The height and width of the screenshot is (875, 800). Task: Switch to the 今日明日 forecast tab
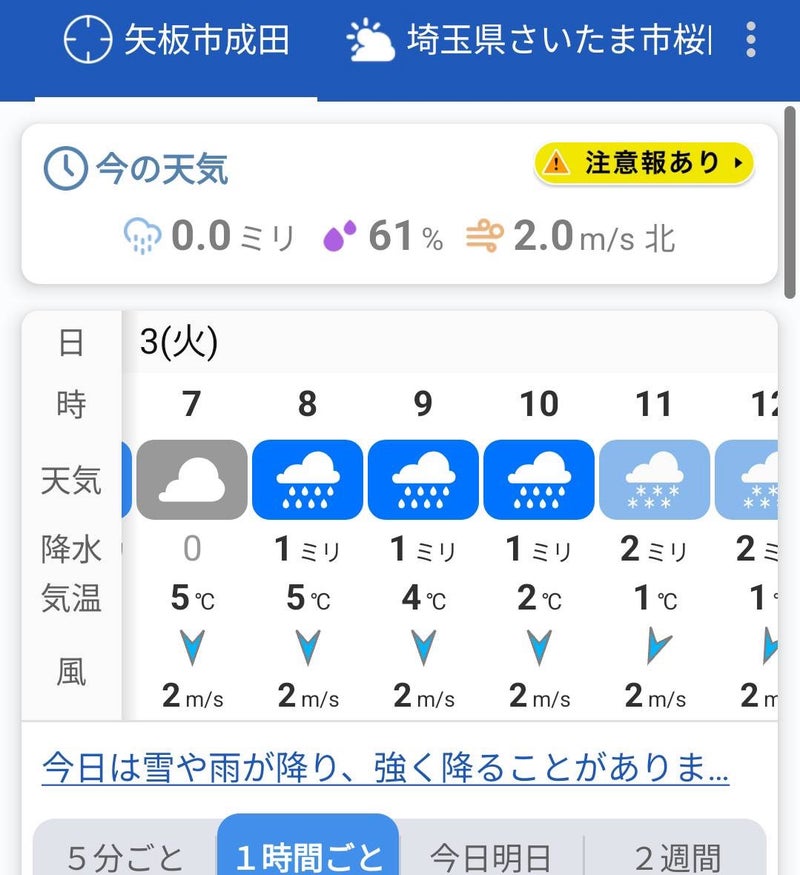click(490, 856)
